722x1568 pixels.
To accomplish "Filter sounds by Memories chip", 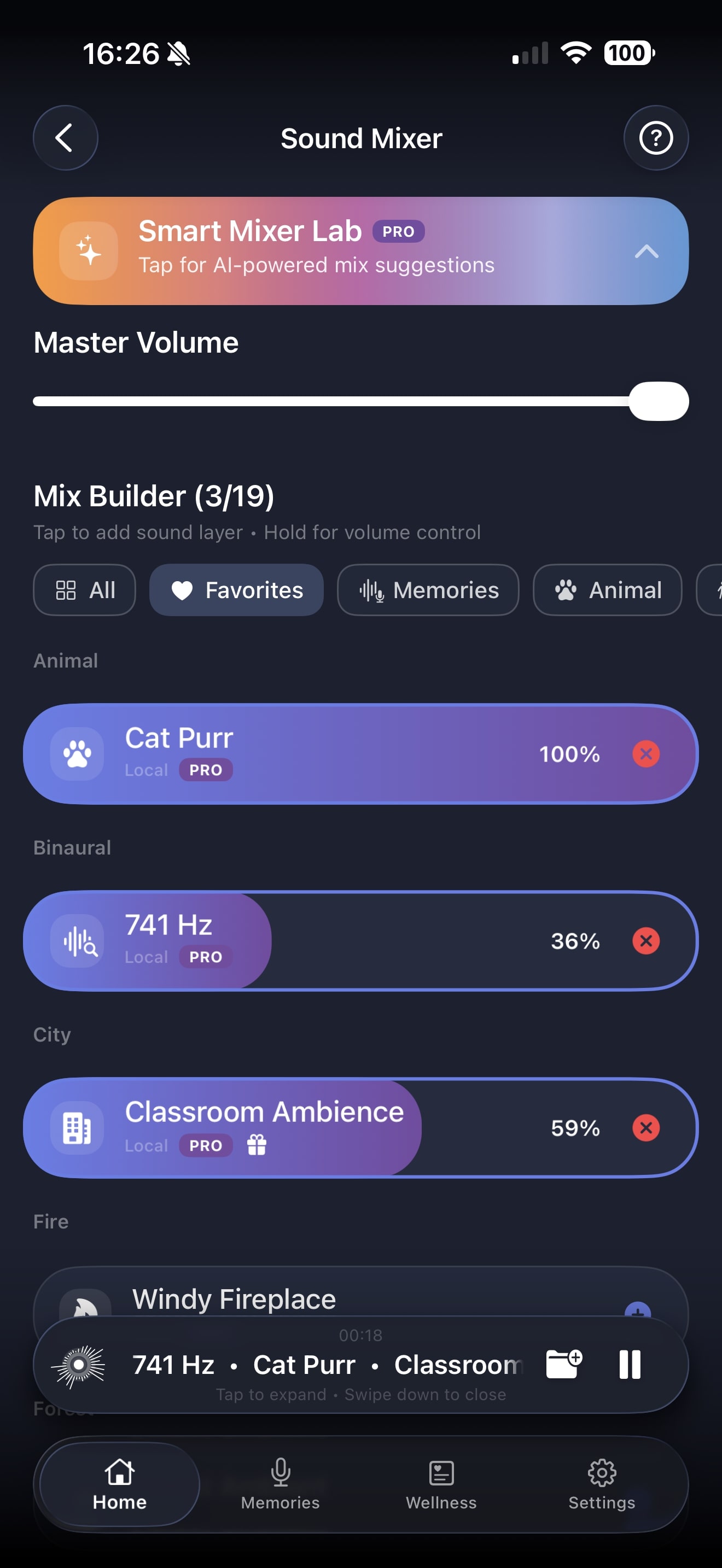I will [x=428, y=590].
